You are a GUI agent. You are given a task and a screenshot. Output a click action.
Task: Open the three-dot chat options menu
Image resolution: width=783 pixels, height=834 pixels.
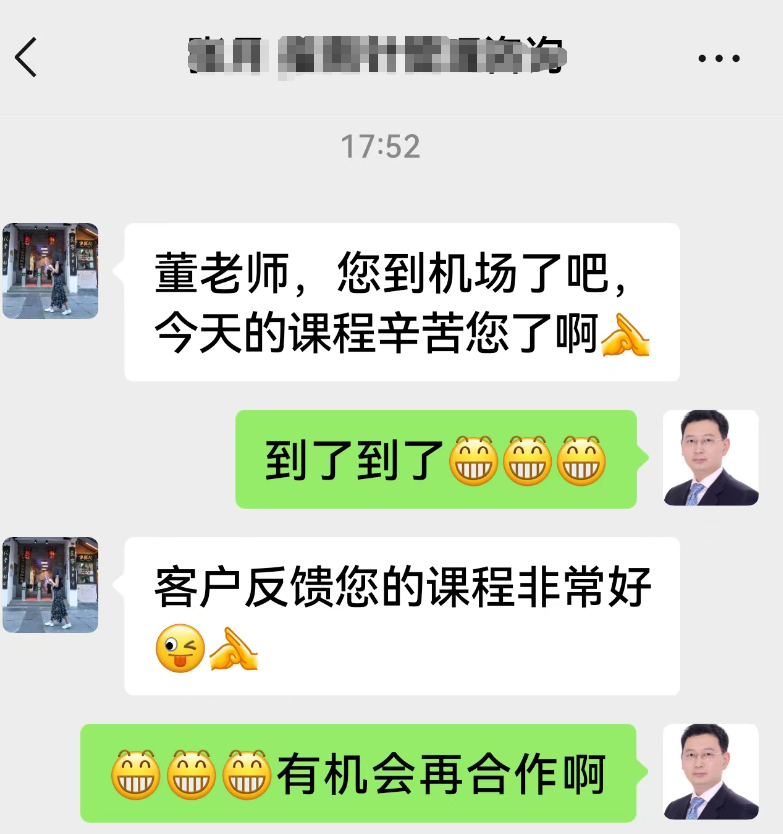pyautogui.click(x=718, y=59)
